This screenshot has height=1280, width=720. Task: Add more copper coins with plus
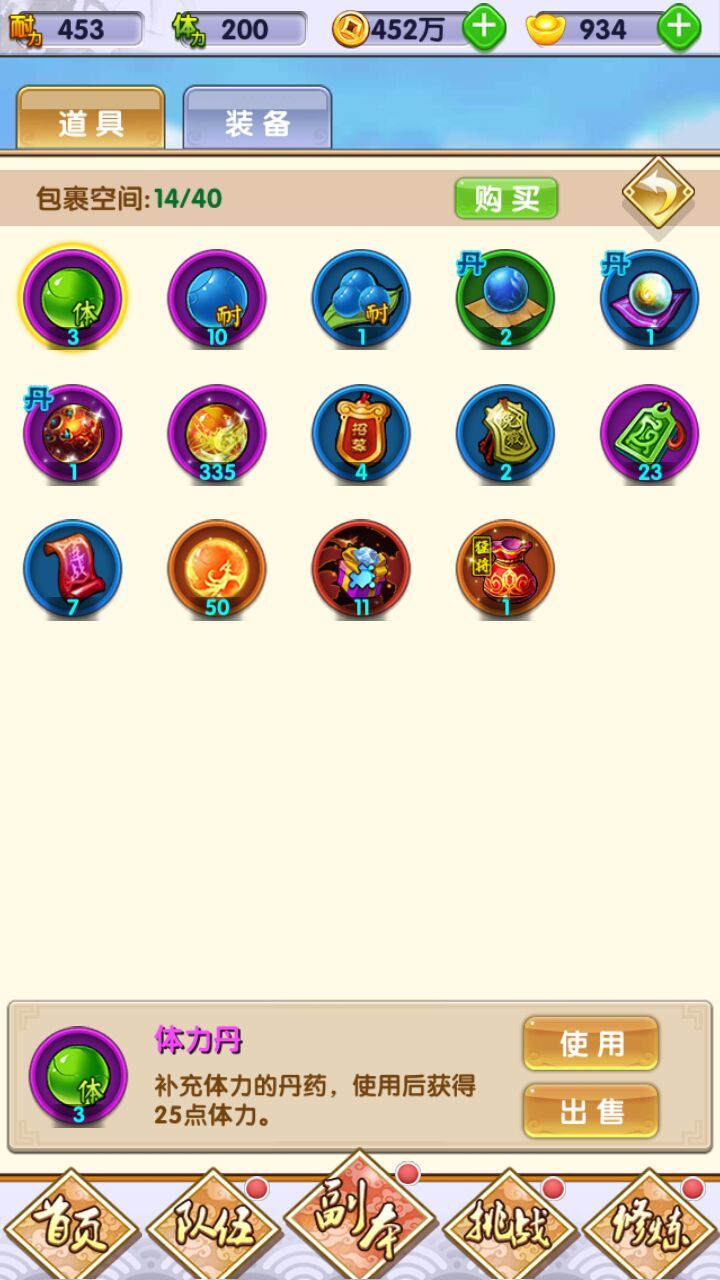484,28
